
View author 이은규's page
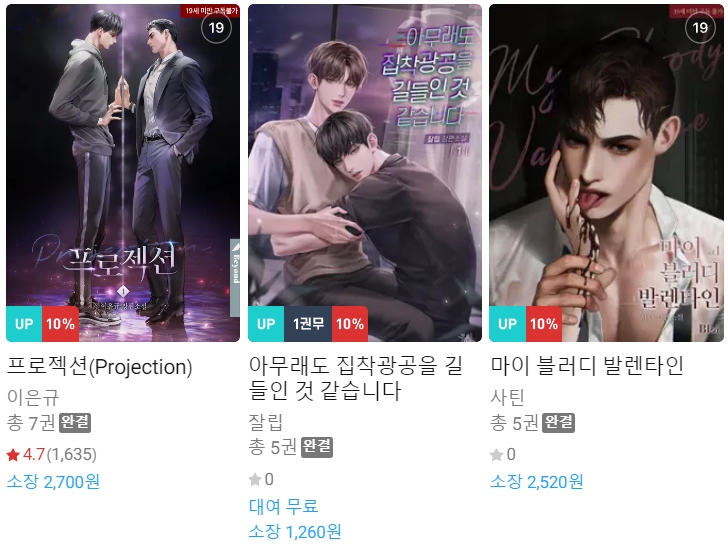tap(32, 396)
